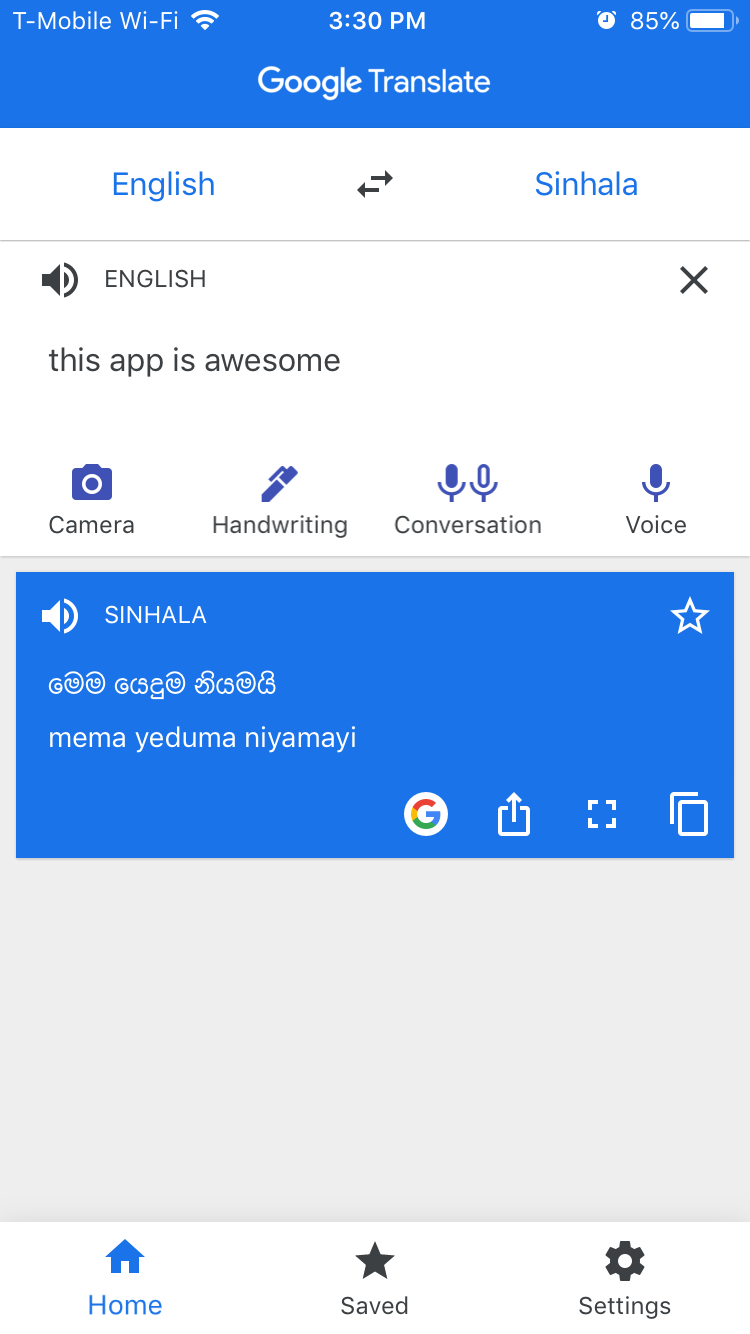Switch to the Saved tab
The height and width of the screenshot is (1334, 750).
click(x=374, y=1278)
